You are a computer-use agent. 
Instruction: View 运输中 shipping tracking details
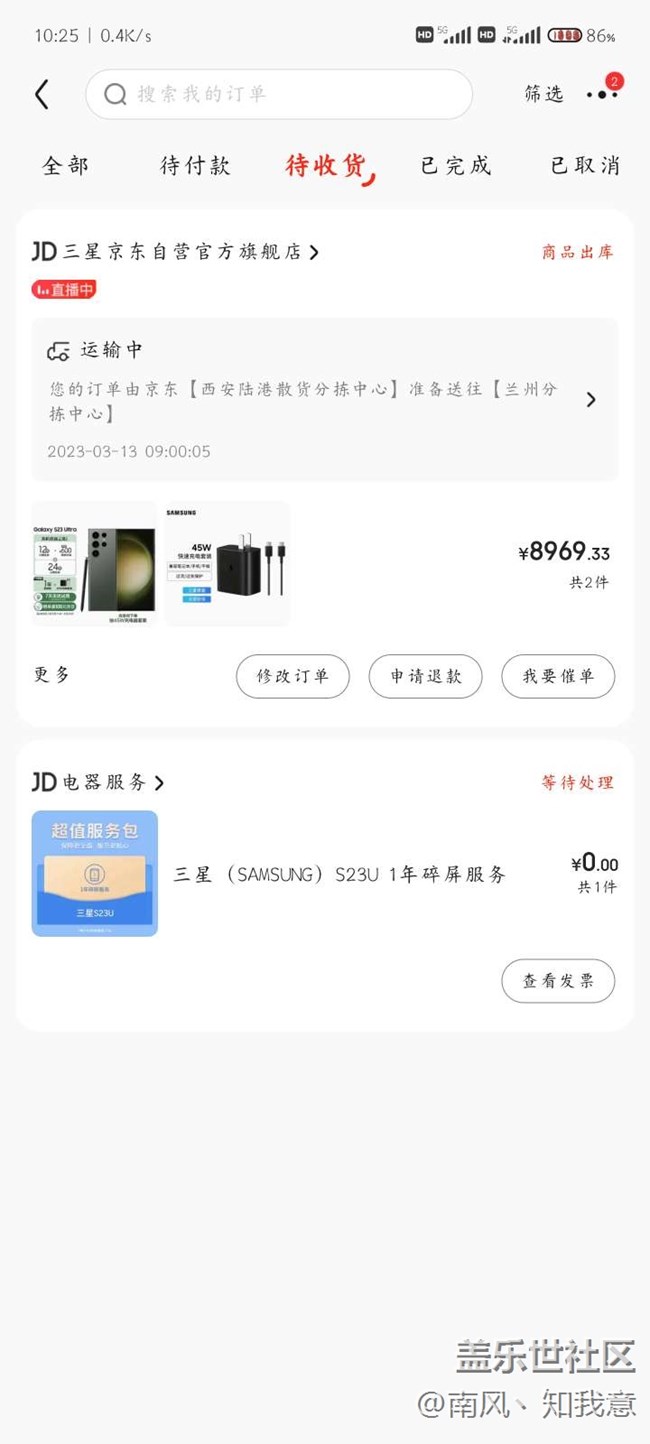(324, 399)
